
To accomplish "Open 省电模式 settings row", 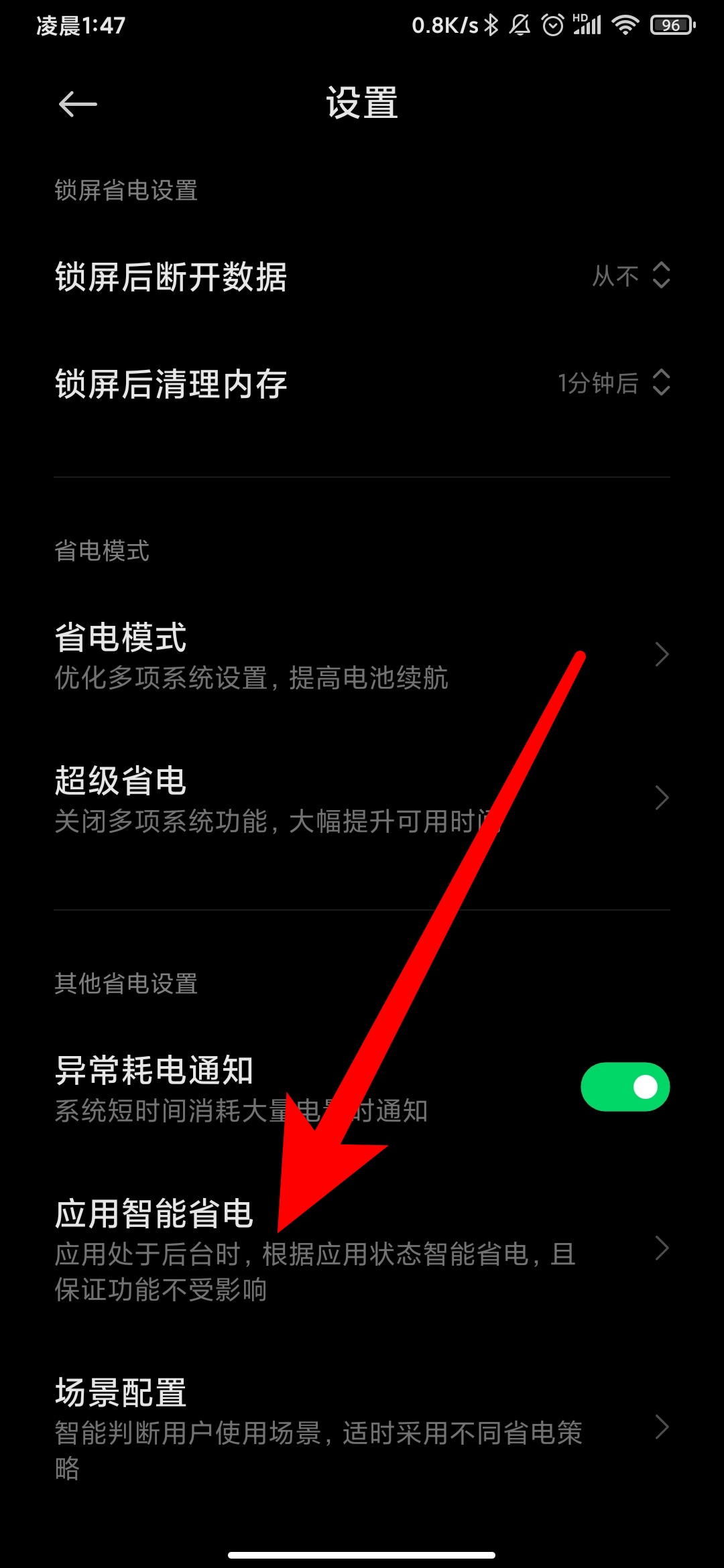I will 362,655.
